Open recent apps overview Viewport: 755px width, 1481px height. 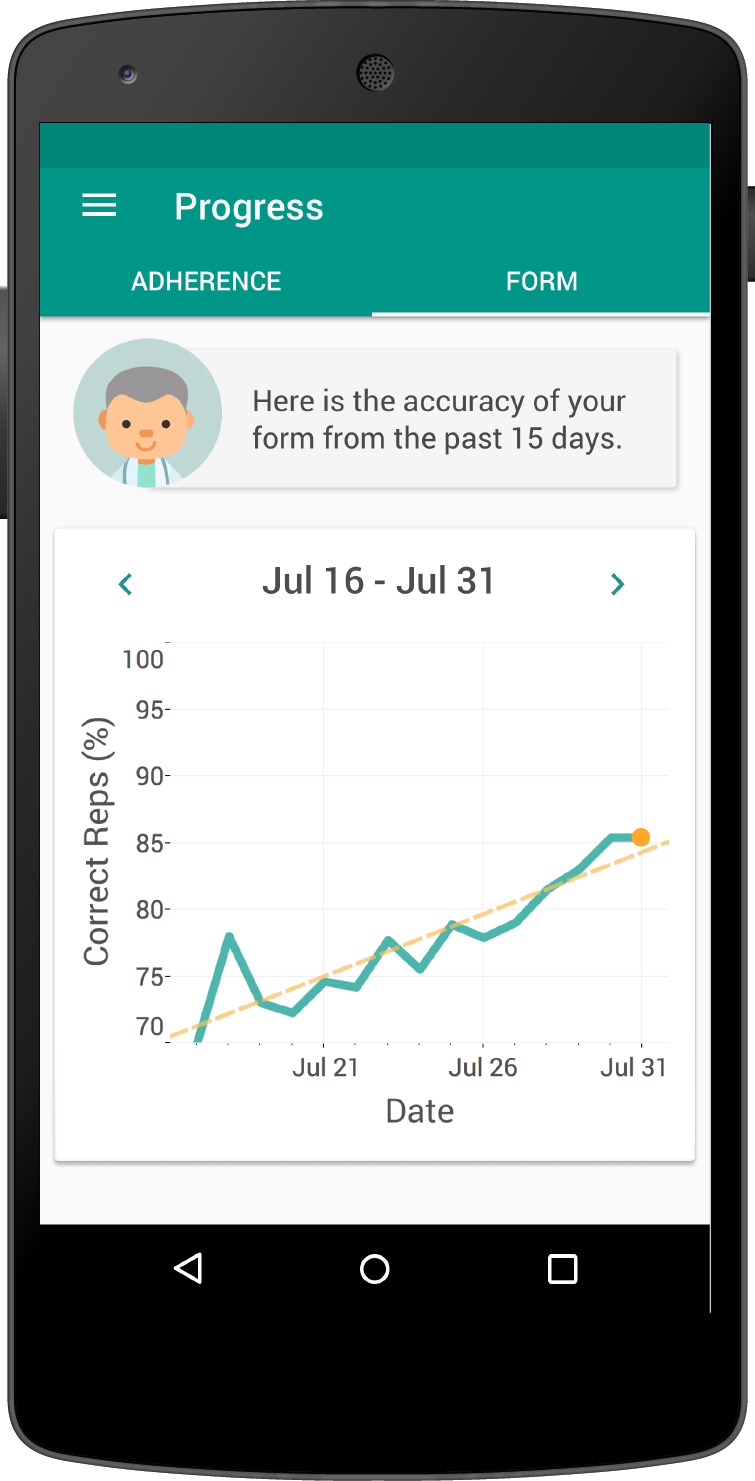click(563, 1269)
